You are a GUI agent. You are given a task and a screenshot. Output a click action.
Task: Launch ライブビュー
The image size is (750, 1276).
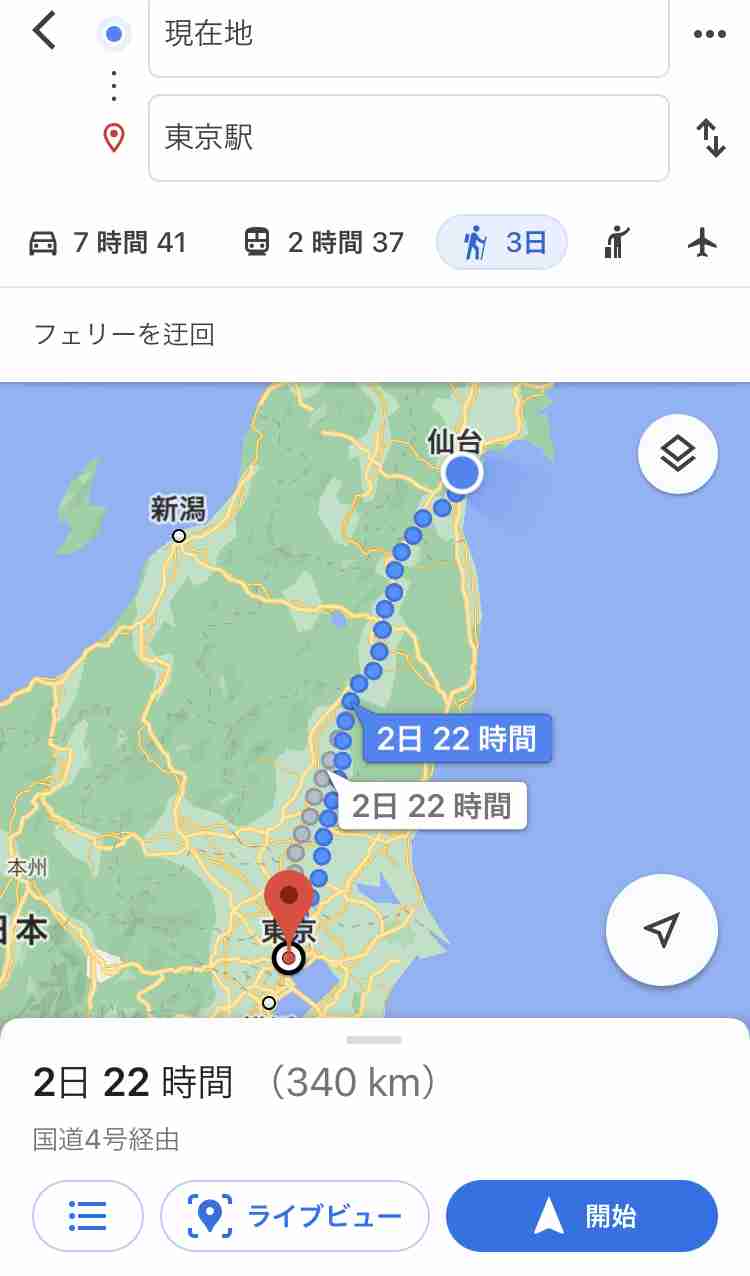point(295,1216)
